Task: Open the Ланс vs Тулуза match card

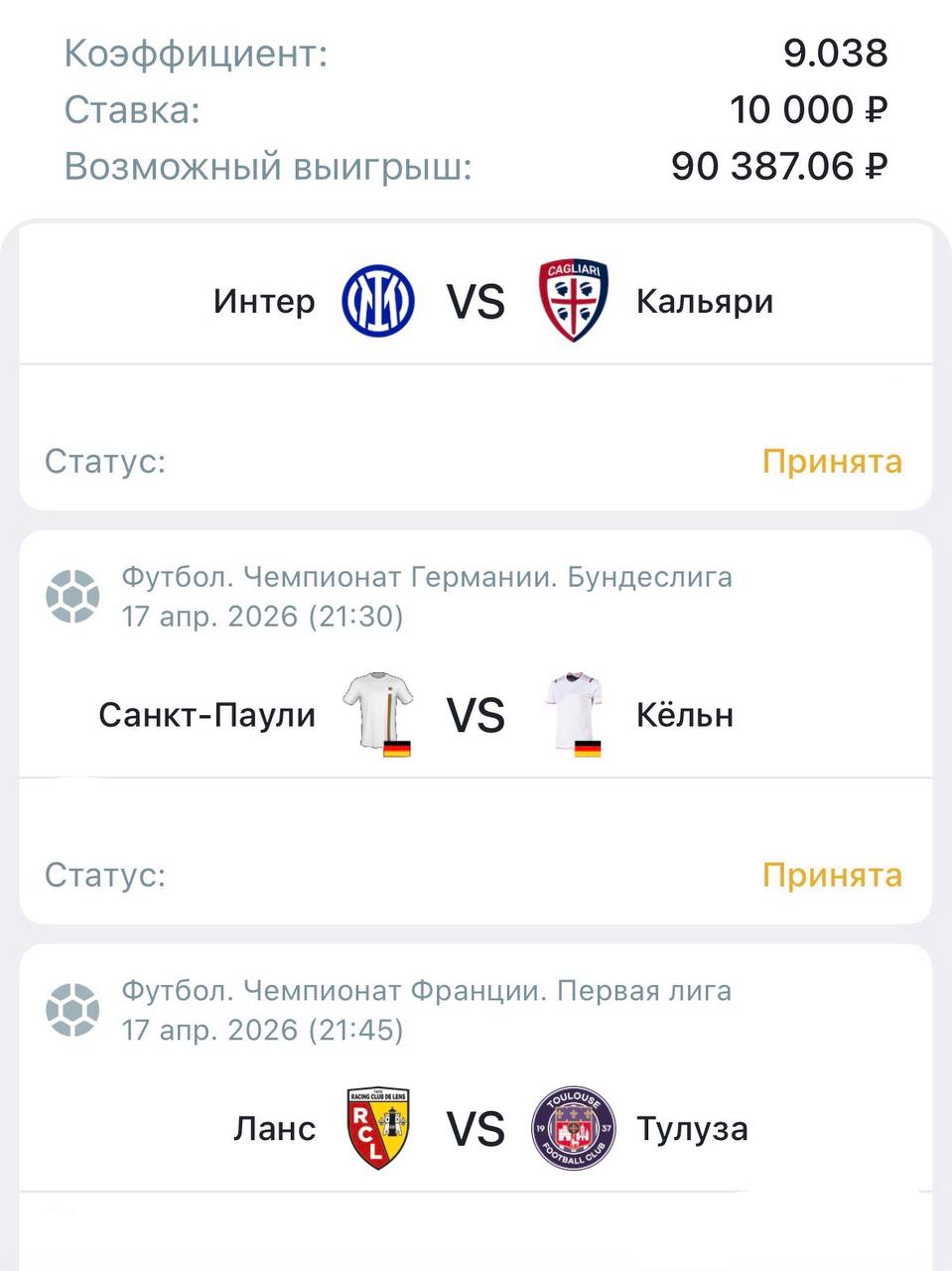Action: click(x=476, y=1129)
